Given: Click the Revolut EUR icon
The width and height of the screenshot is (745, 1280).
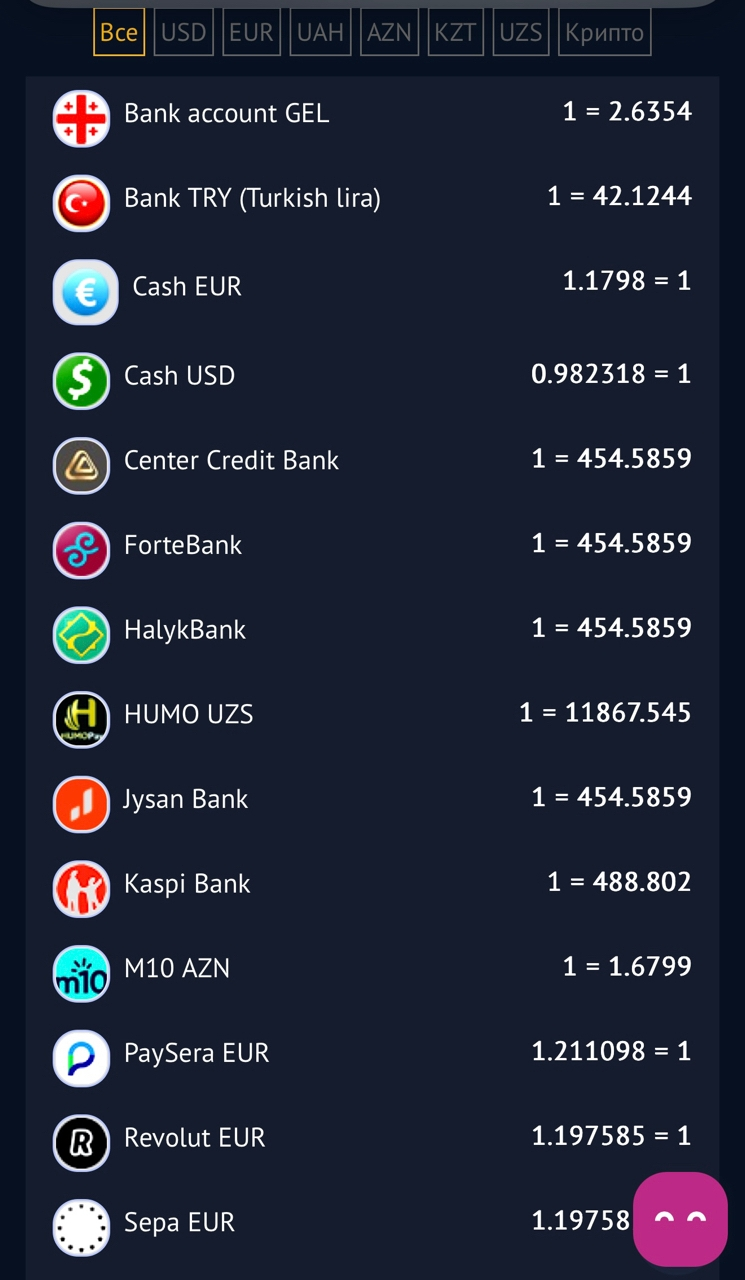Looking at the screenshot, I should tap(81, 1143).
